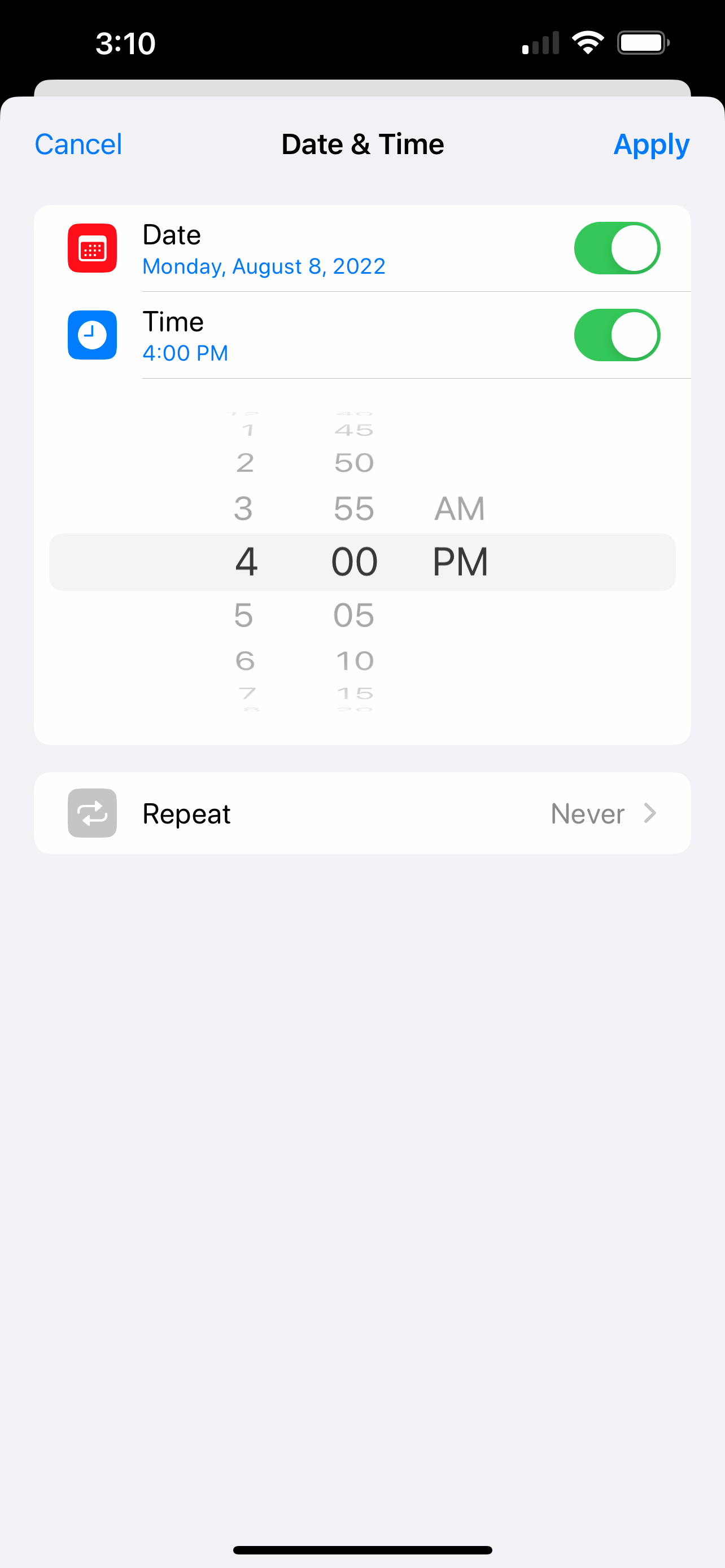Cancel the date and time changes
Screen dimensions: 725x1568
coord(78,144)
